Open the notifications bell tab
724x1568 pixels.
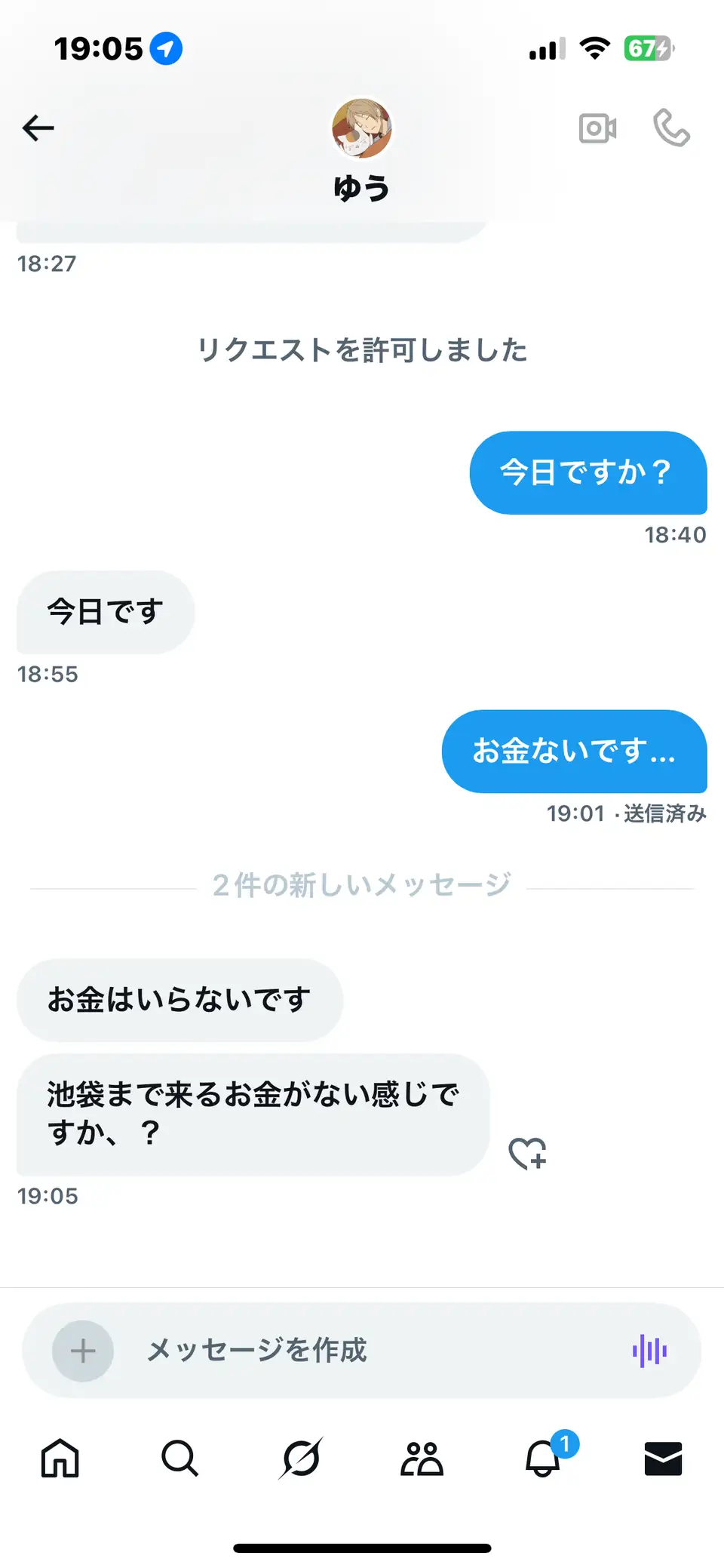545,1456
